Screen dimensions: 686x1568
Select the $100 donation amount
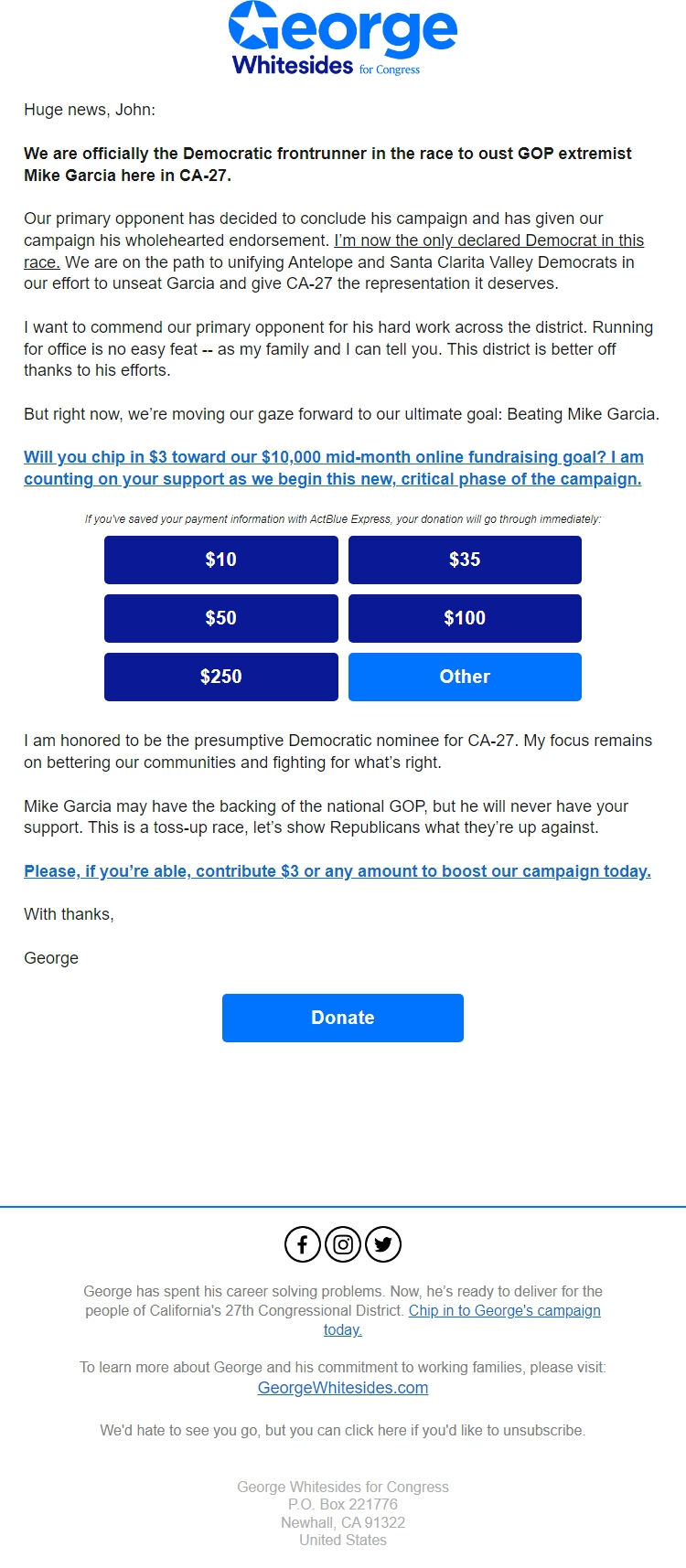465,618
